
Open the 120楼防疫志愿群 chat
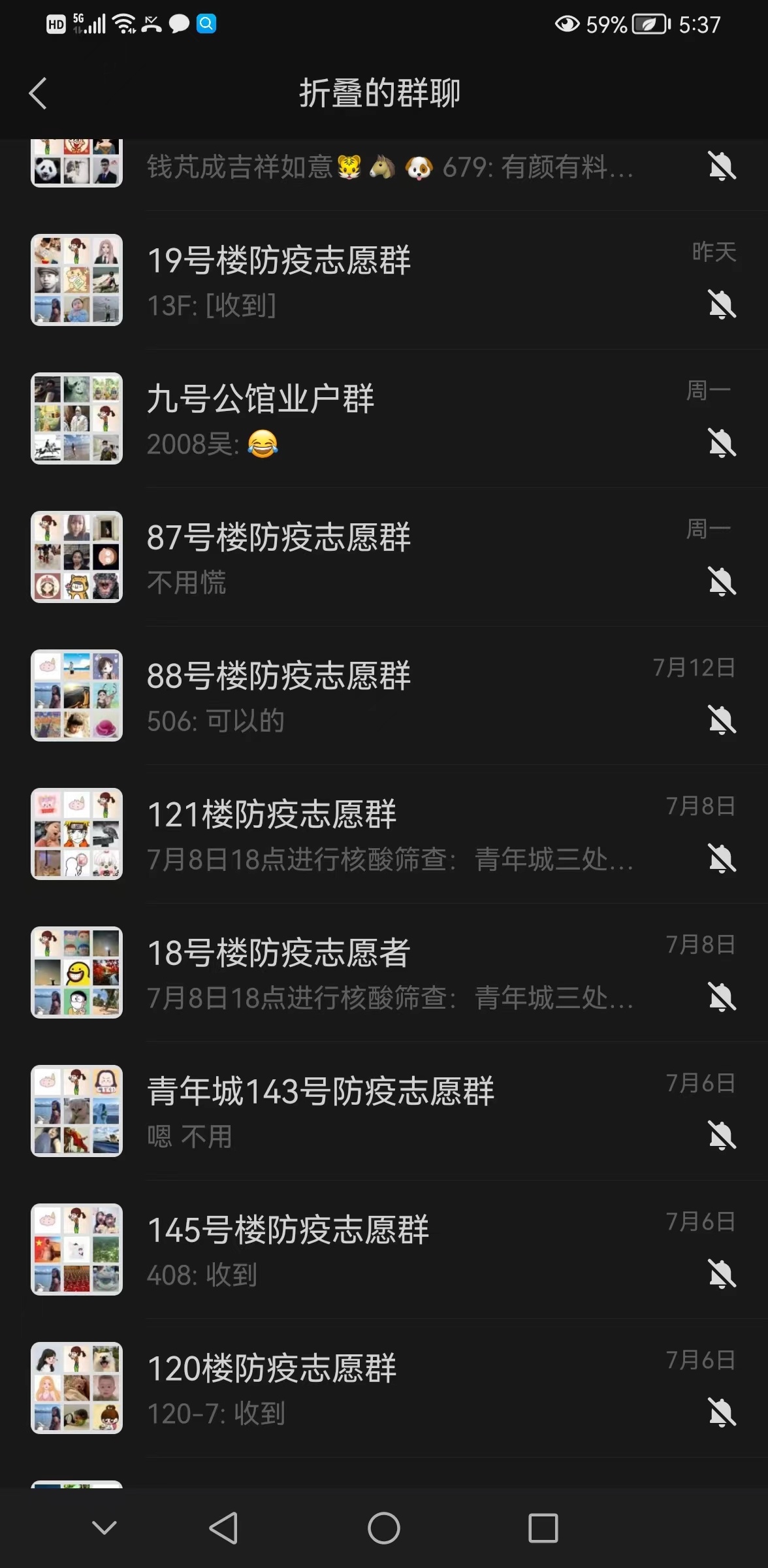point(384,1388)
